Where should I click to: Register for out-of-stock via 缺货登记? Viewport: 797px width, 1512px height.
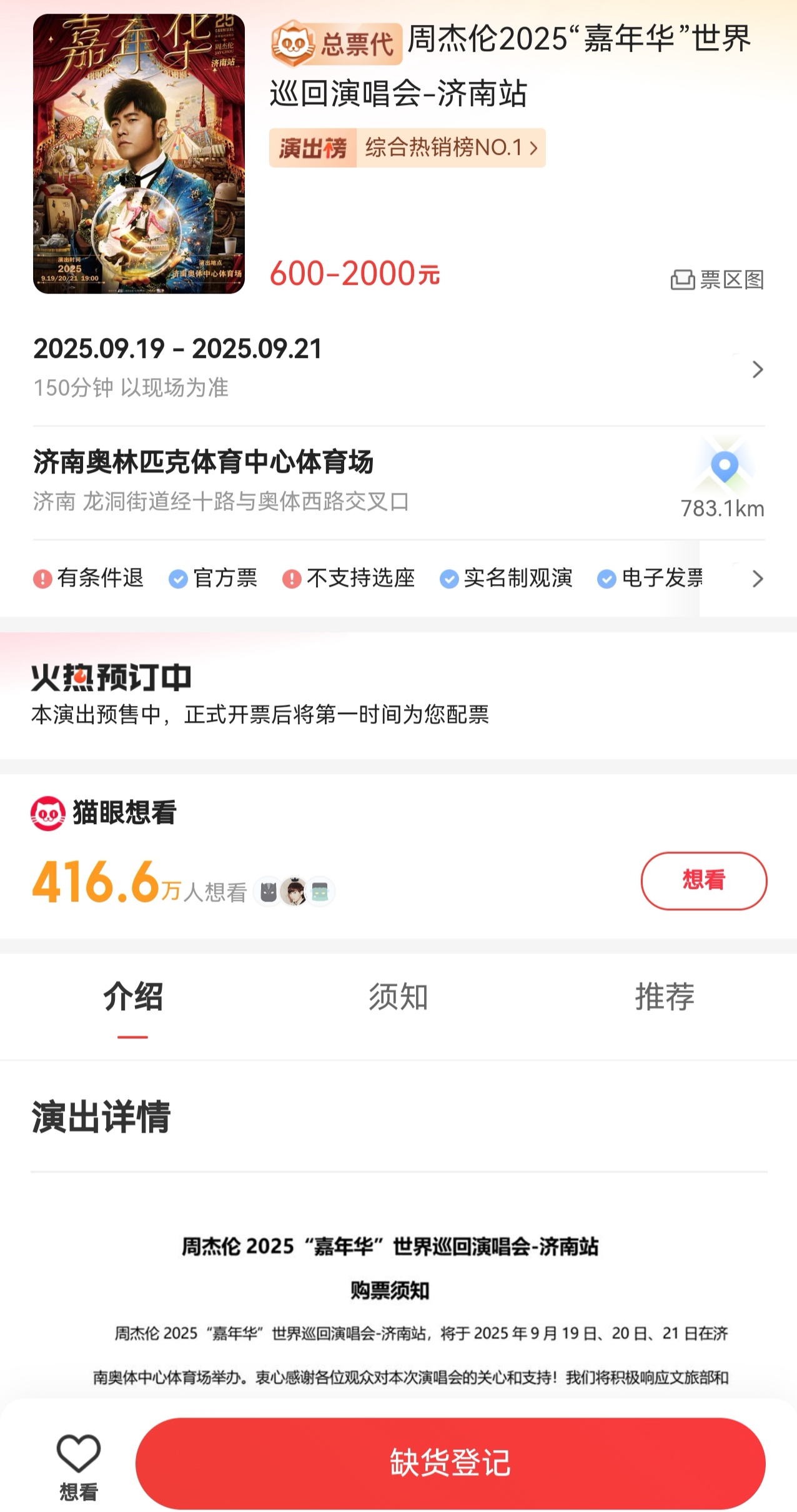click(450, 1463)
